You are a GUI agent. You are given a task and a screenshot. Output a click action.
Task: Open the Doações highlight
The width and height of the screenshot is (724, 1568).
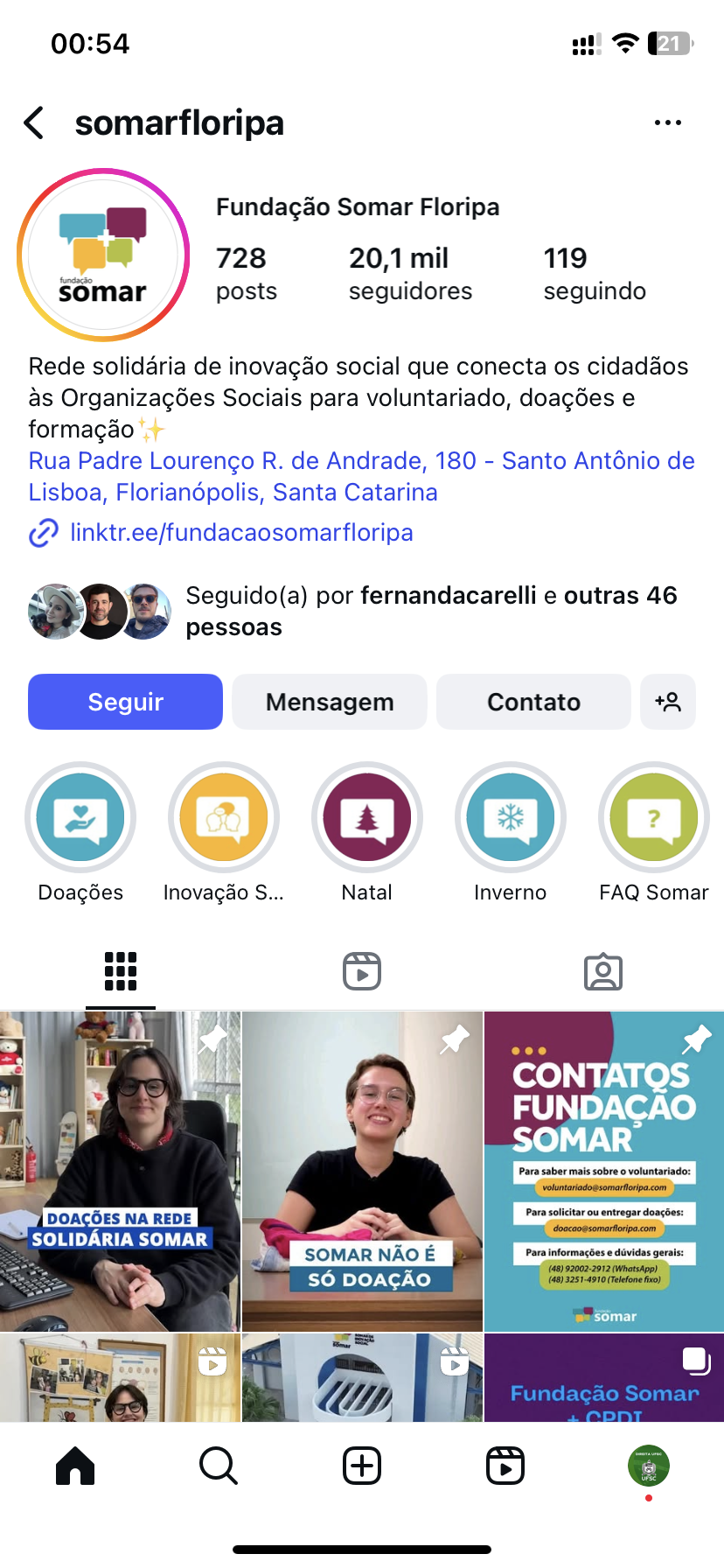(80, 817)
